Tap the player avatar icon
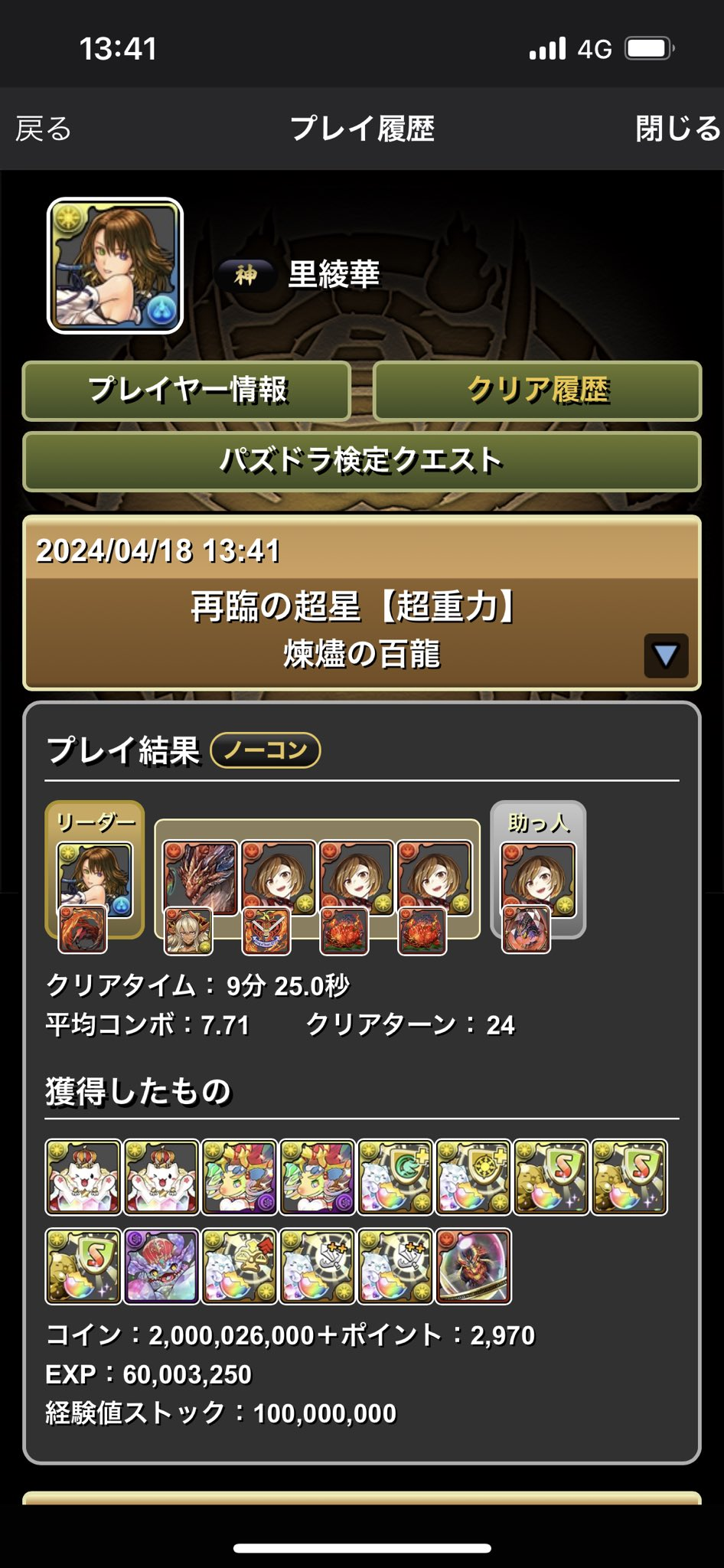 pyautogui.click(x=116, y=266)
